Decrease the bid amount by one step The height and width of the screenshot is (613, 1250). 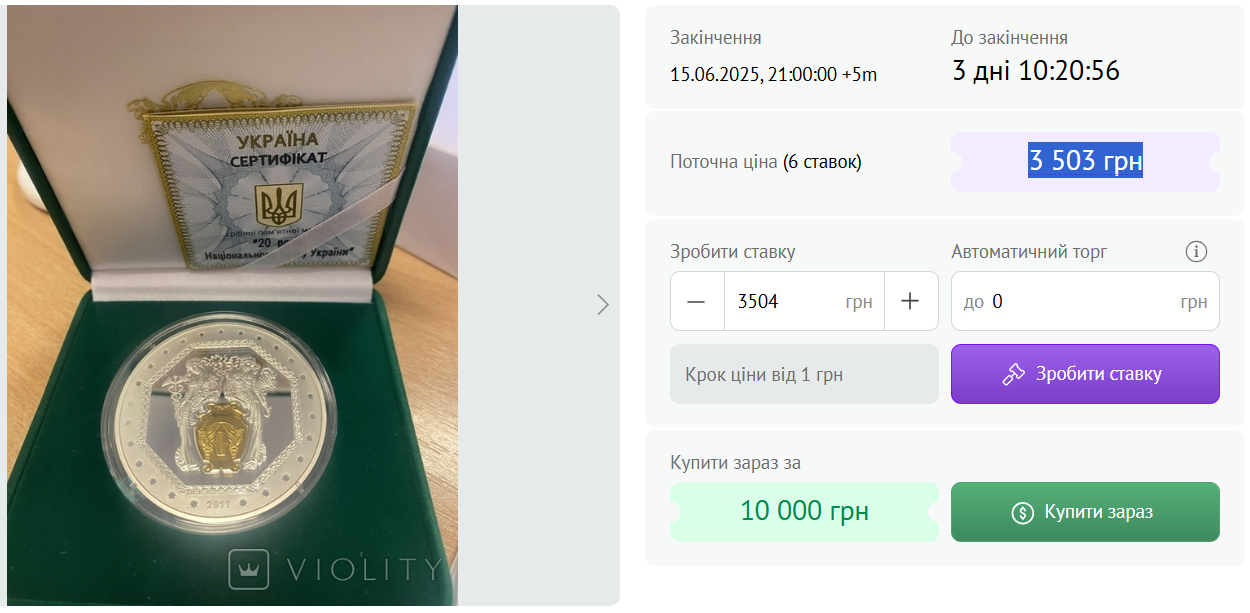[697, 301]
